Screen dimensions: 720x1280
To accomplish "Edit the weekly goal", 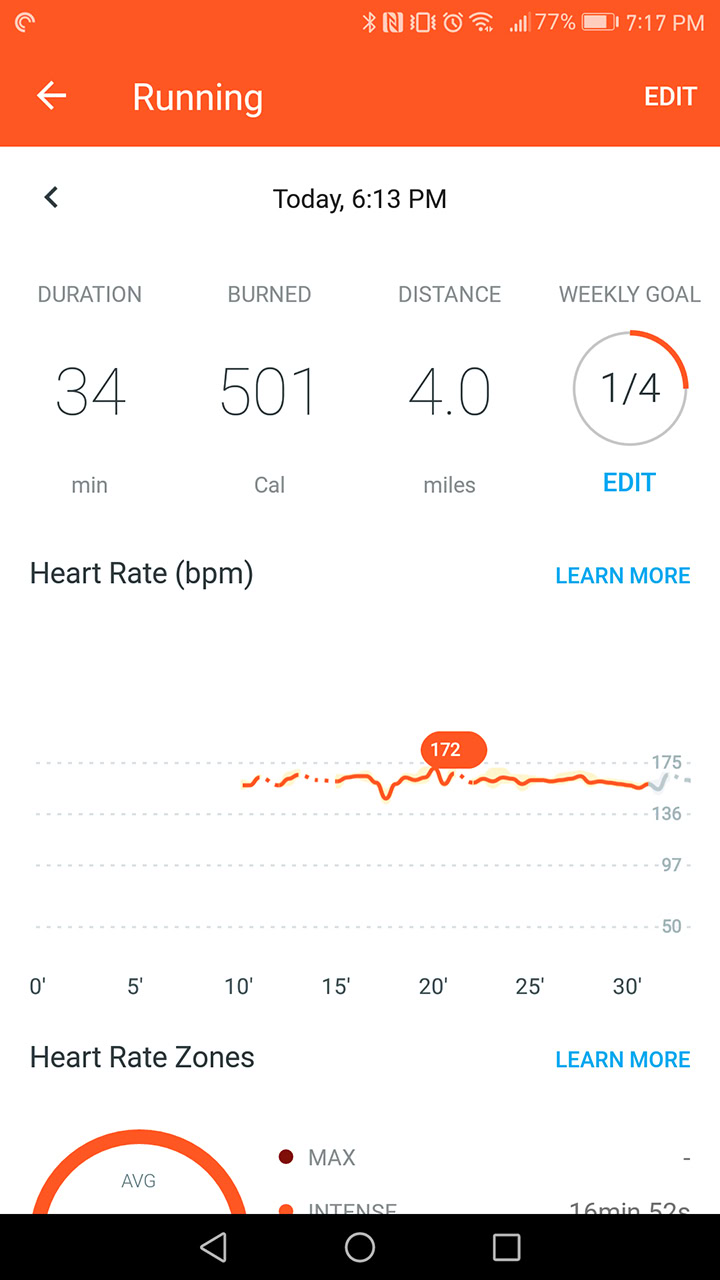I will pyautogui.click(x=629, y=483).
